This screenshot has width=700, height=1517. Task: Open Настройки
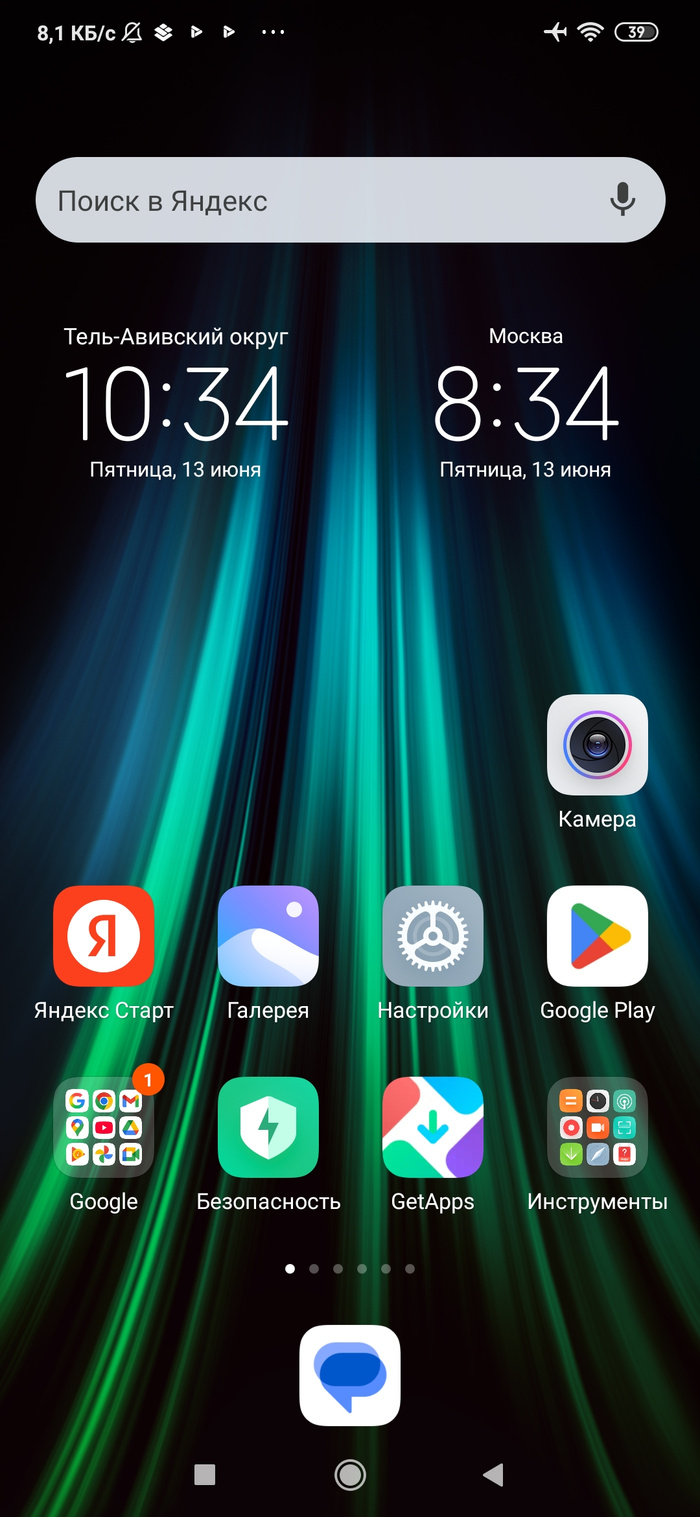point(433,936)
